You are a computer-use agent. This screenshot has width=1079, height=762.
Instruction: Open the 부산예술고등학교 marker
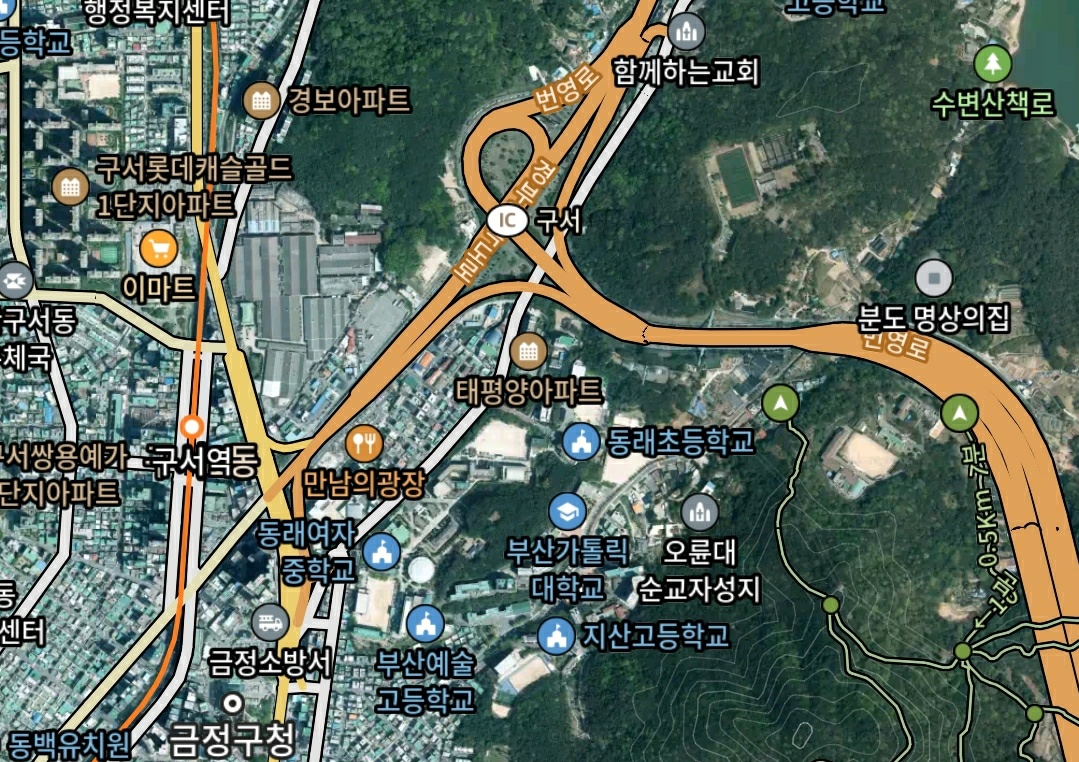tap(425, 624)
